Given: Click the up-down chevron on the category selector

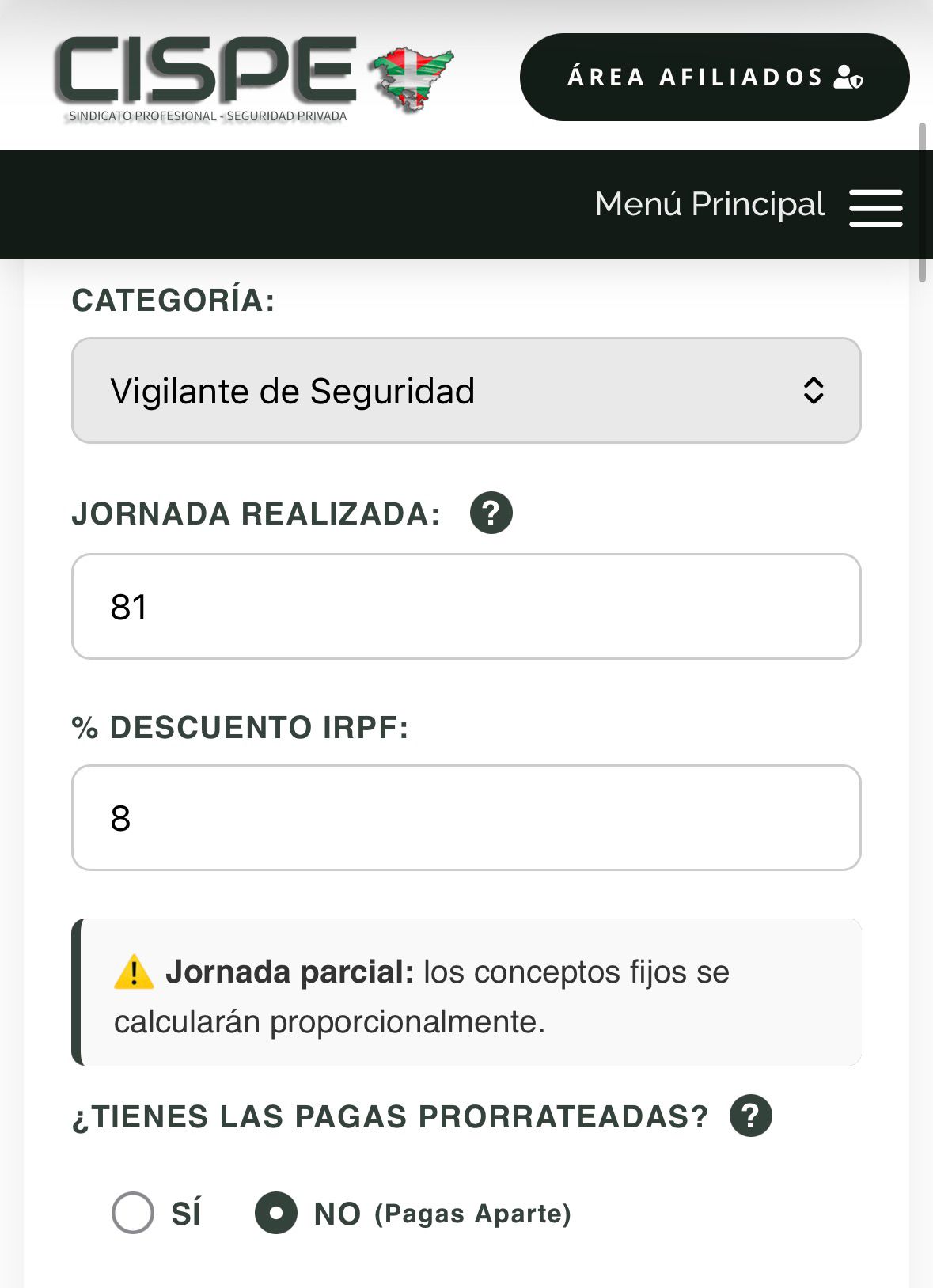Looking at the screenshot, I should [x=814, y=388].
